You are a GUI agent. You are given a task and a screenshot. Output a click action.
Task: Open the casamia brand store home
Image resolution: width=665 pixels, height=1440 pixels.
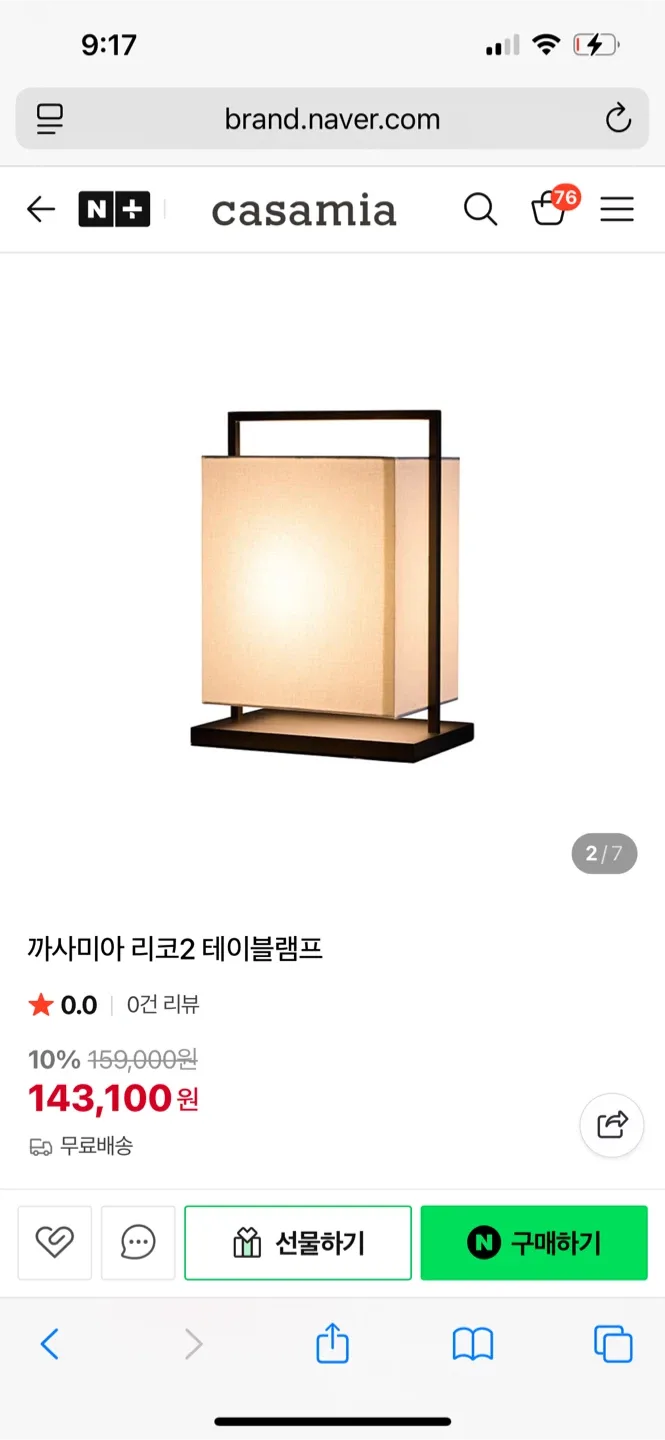[x=304, y=211]
